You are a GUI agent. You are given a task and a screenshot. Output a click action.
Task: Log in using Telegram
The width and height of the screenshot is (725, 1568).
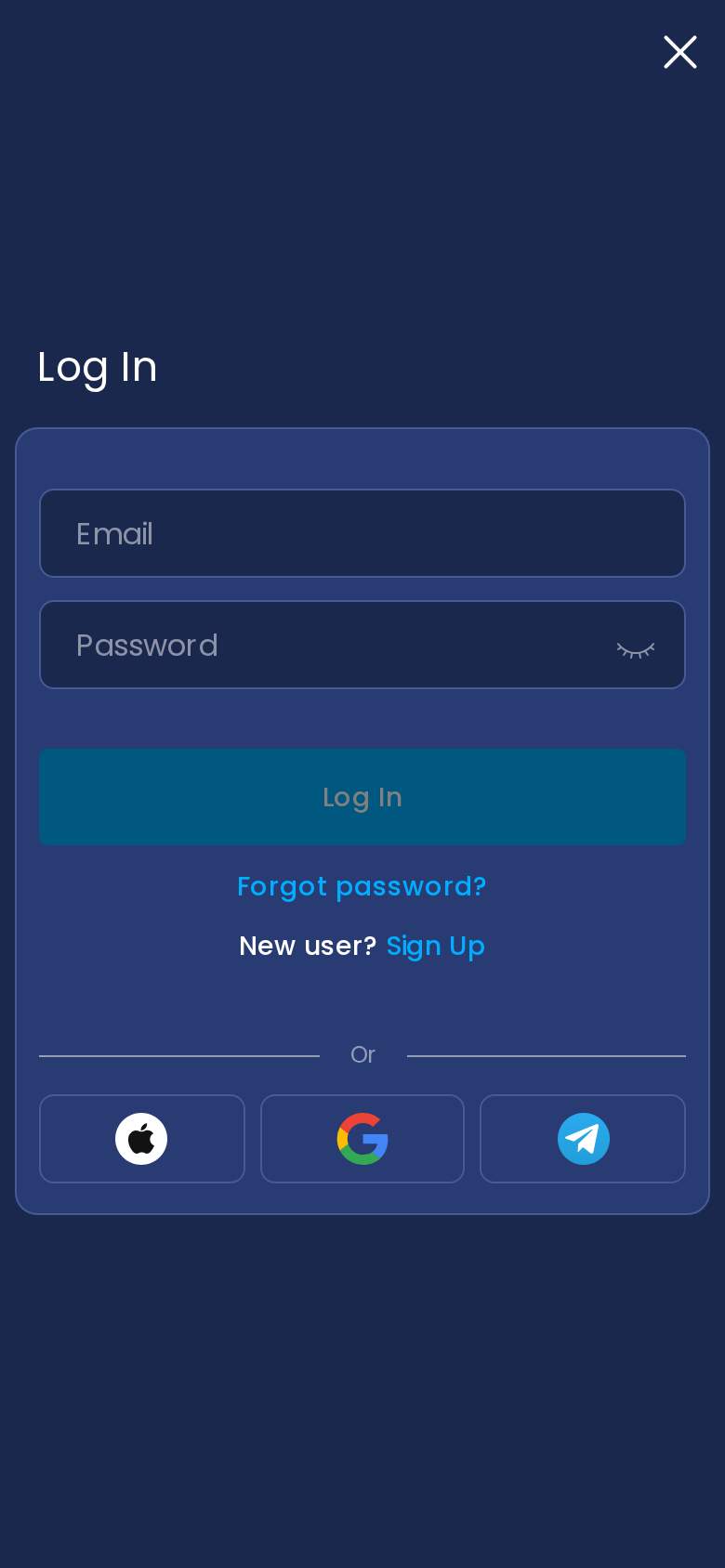pos(583,1139)
